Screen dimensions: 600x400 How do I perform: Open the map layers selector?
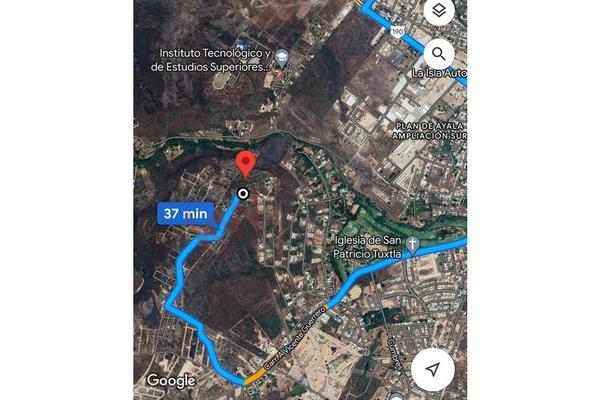pos(438,12)
